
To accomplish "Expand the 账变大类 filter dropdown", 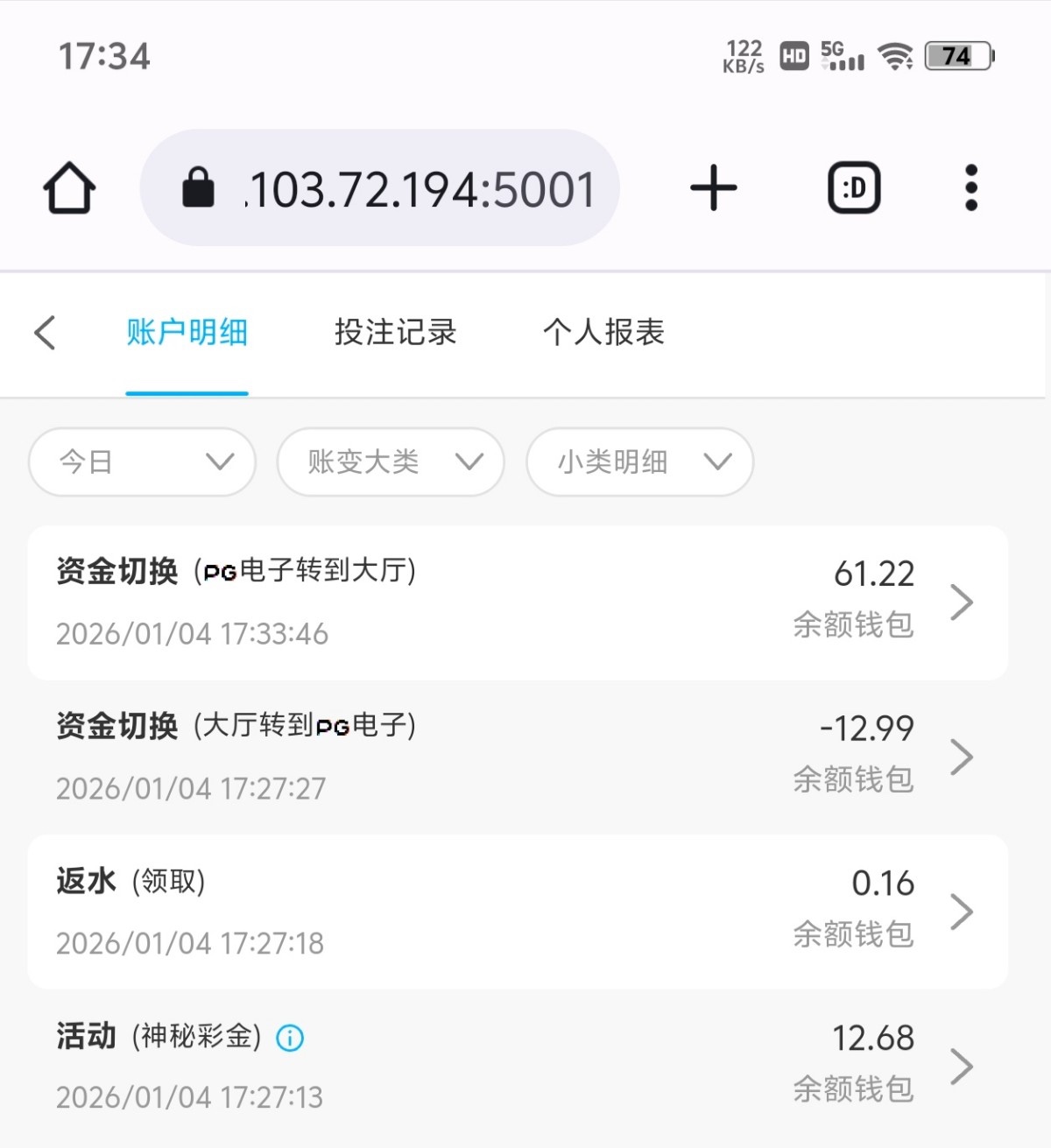I will click(x=391, y=461).
